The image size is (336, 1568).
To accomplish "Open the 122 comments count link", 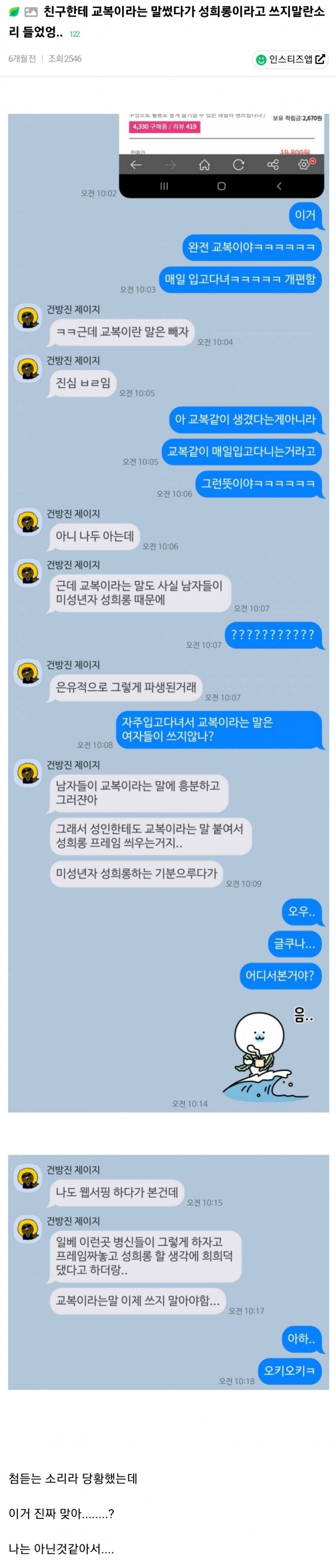I will point(75,34).
